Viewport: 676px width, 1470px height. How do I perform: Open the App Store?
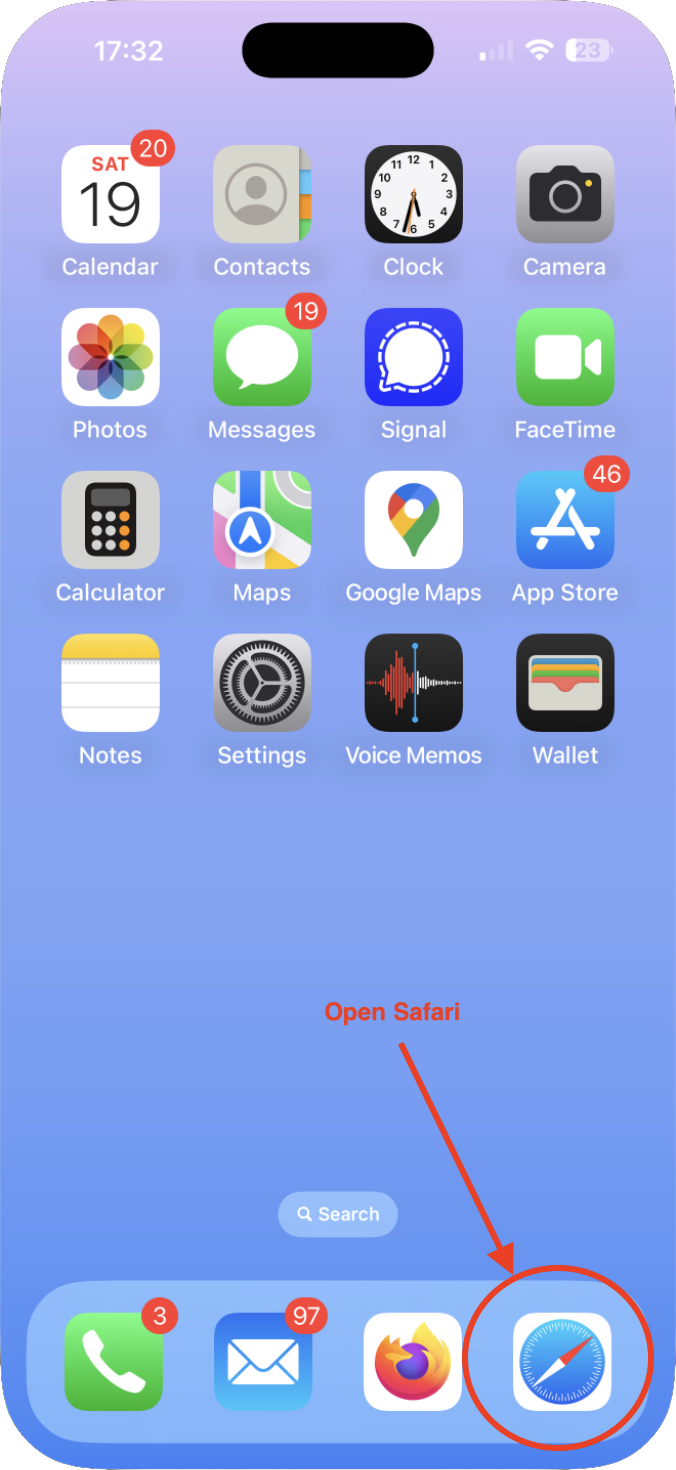[x=565, y=520]
